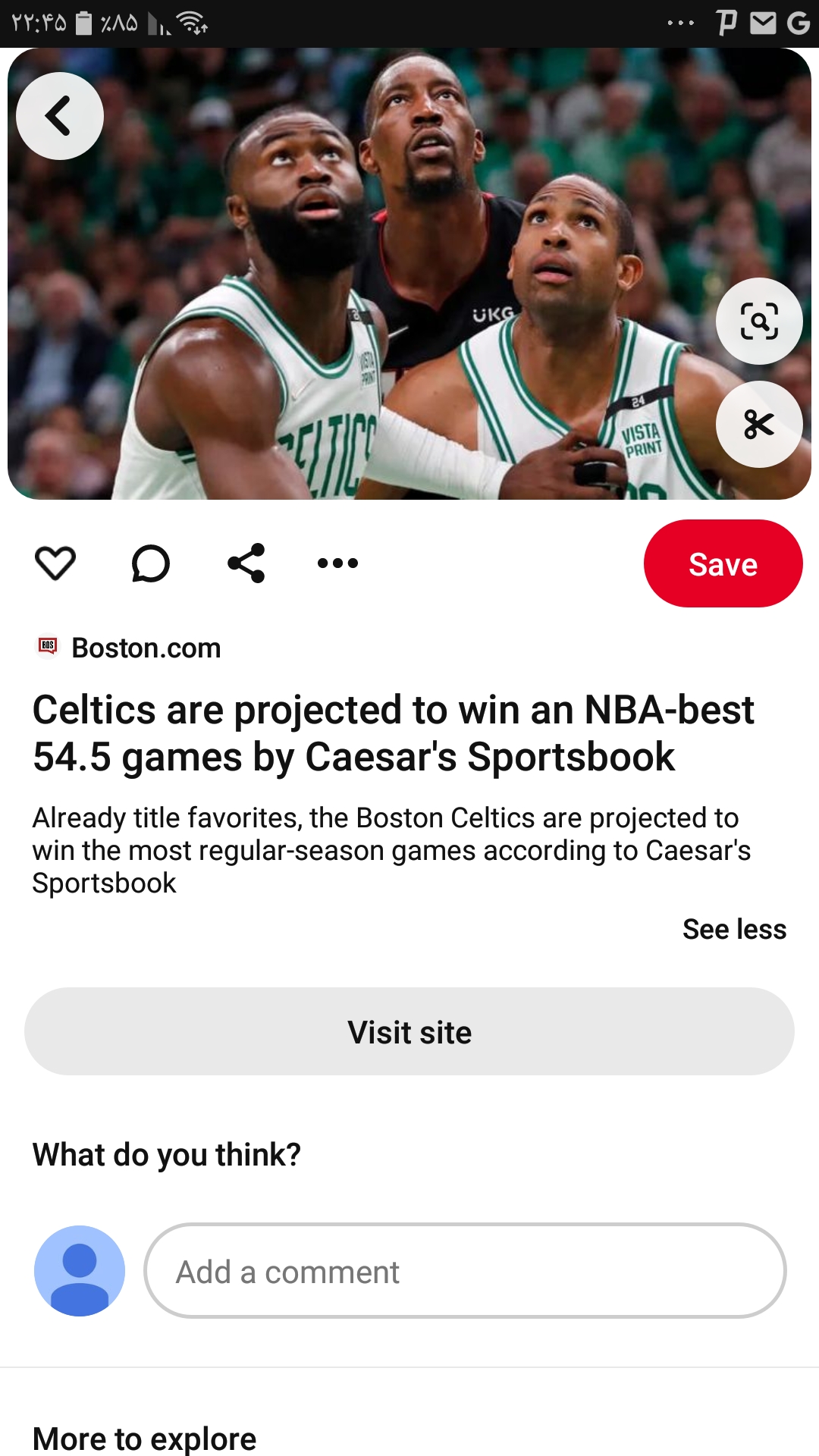Share this pin
The height and width of the screenshot is (1456, 819).
pyautogui.click(x=246, y=563)
